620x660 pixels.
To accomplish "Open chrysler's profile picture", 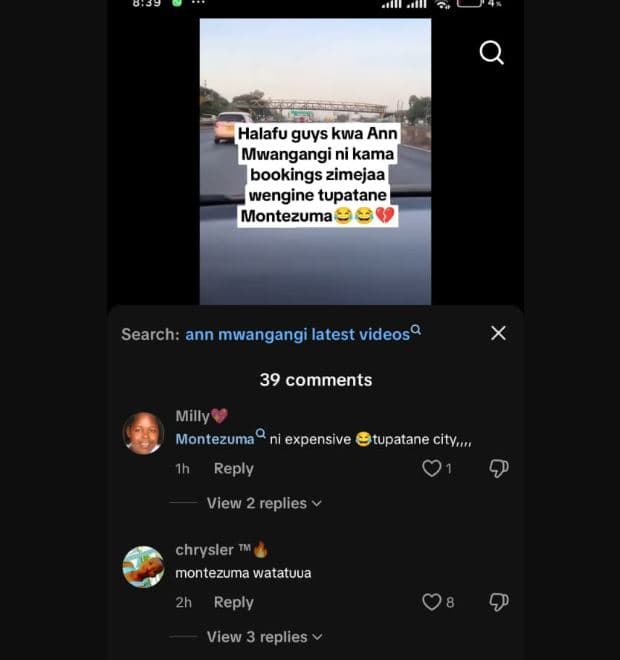I will 143,567.
